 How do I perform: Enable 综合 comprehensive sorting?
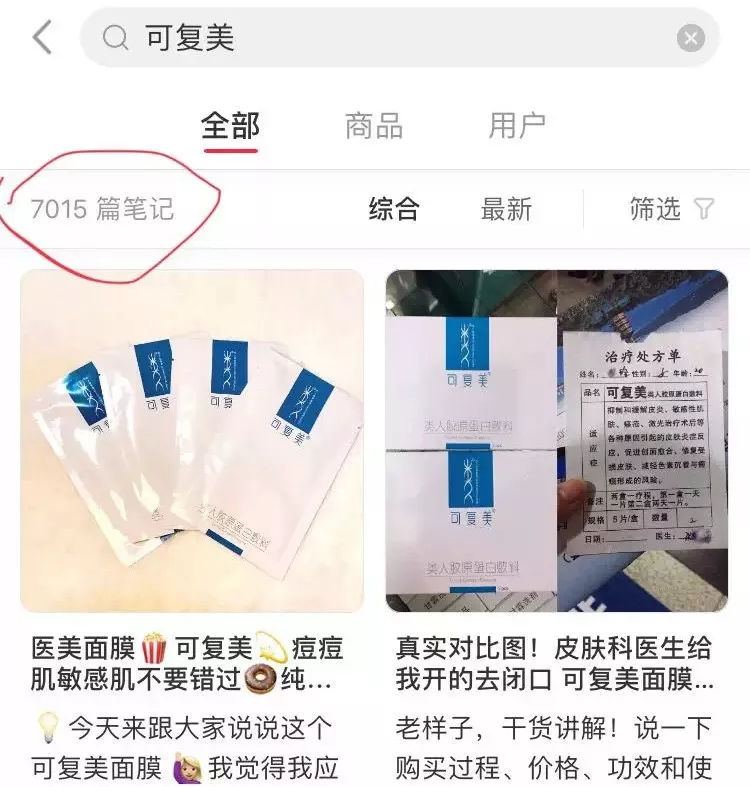395,210
